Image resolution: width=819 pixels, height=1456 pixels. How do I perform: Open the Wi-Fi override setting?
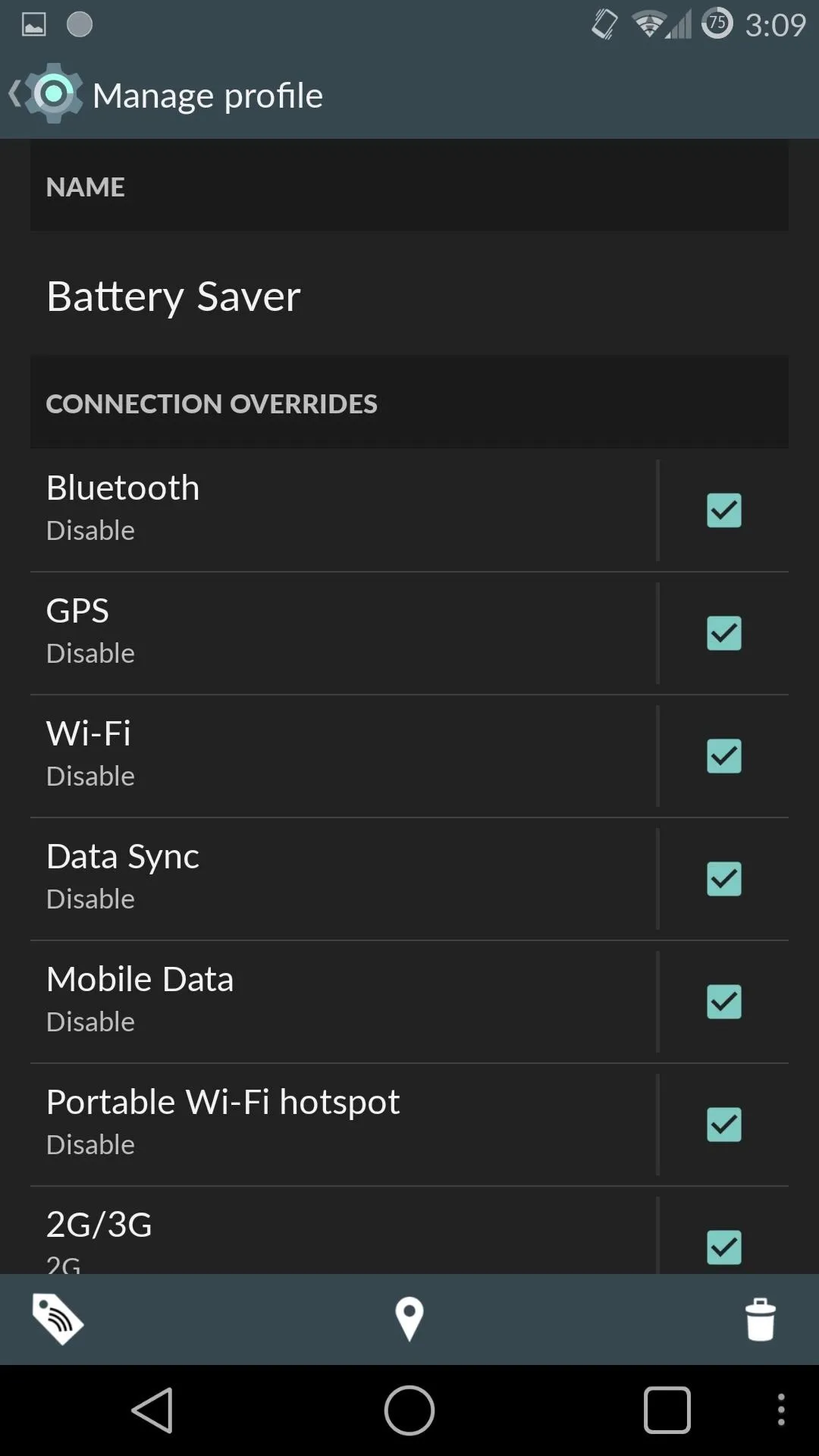343,755
